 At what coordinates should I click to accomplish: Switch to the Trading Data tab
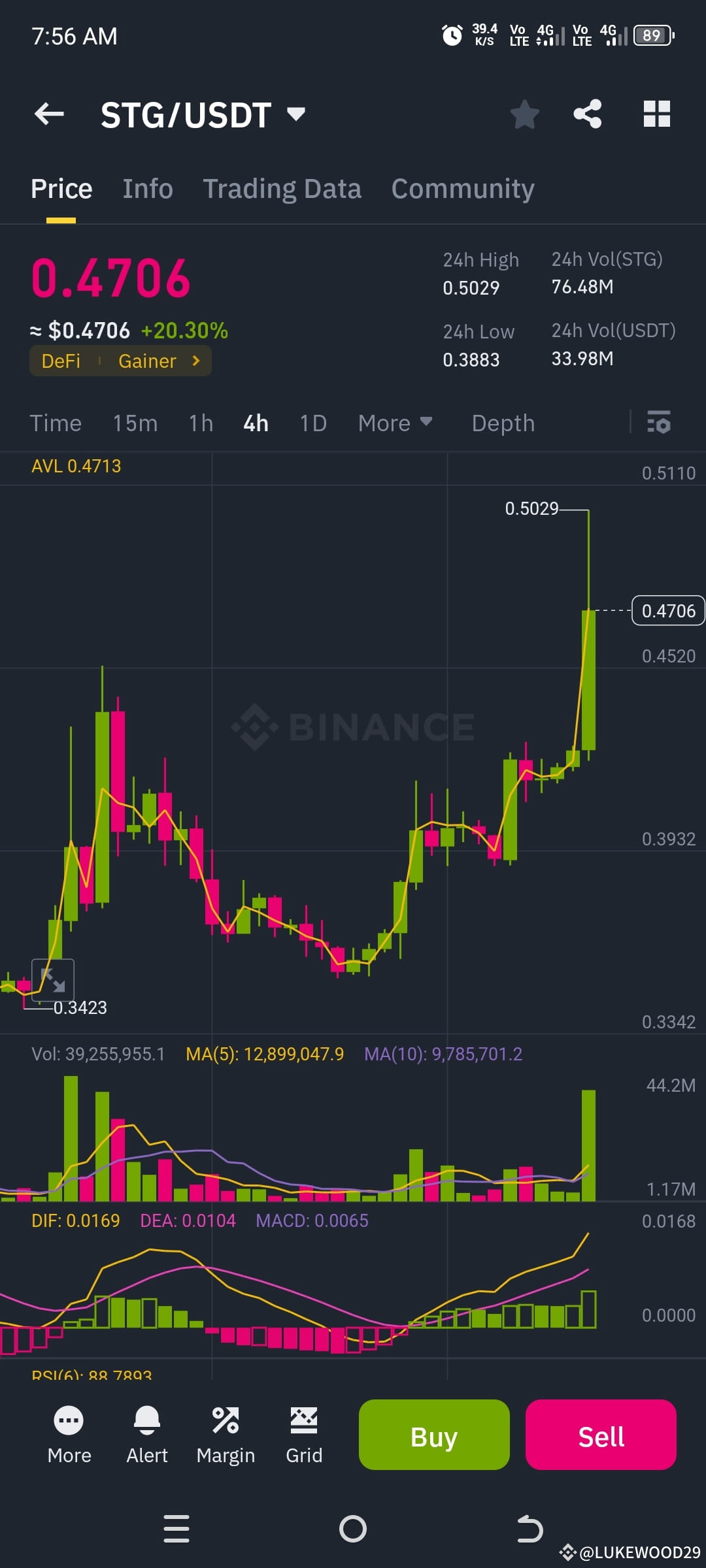pos(282,188)
